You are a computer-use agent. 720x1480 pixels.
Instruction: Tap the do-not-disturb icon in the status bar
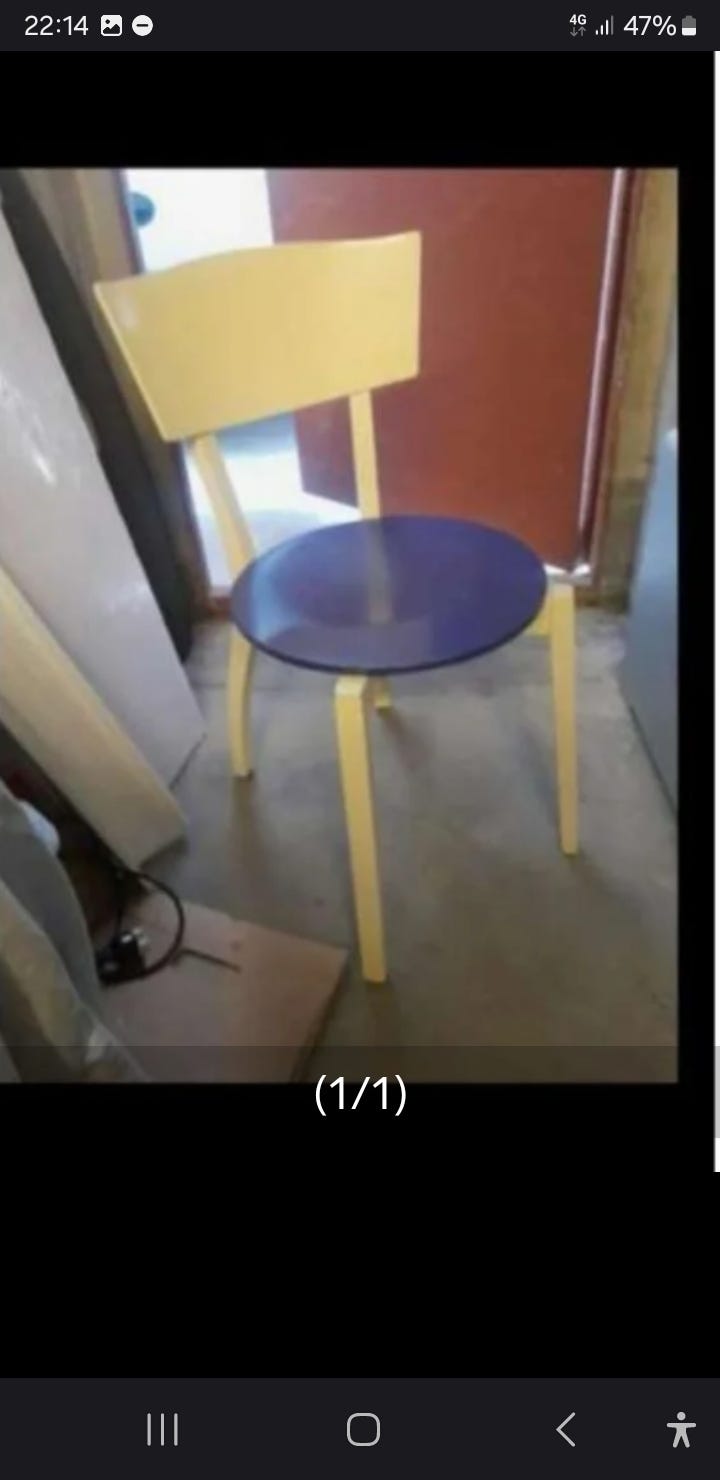pyautogui.click(x=145, y=25)
